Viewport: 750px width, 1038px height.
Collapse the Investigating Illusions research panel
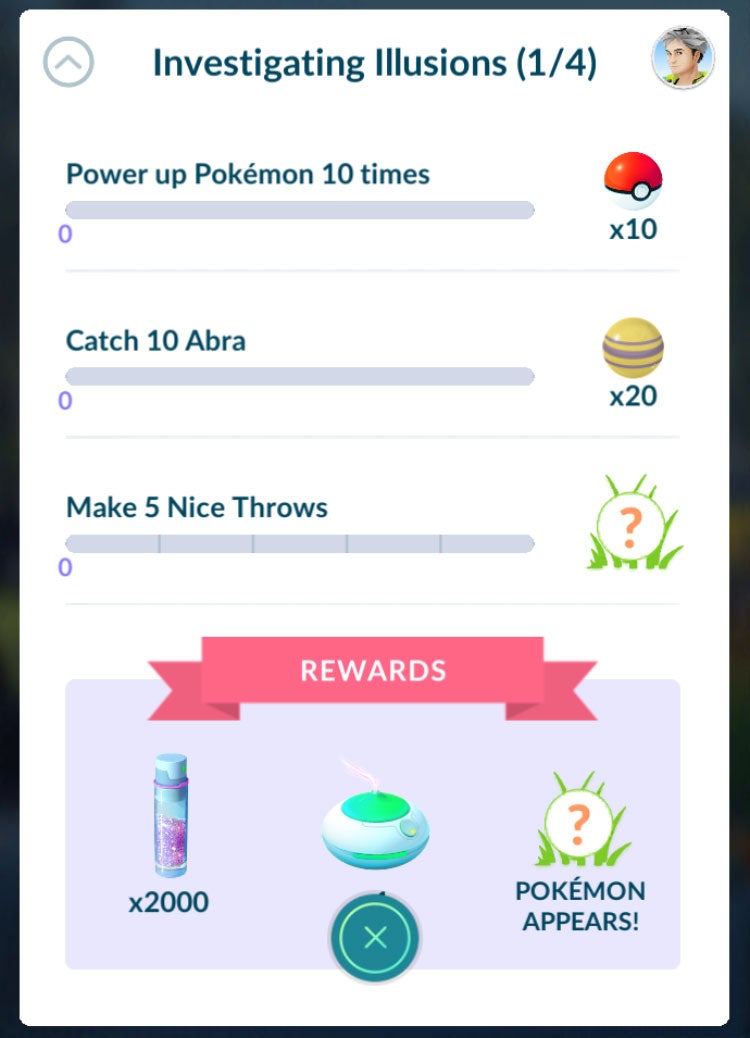tap(69, 64)
